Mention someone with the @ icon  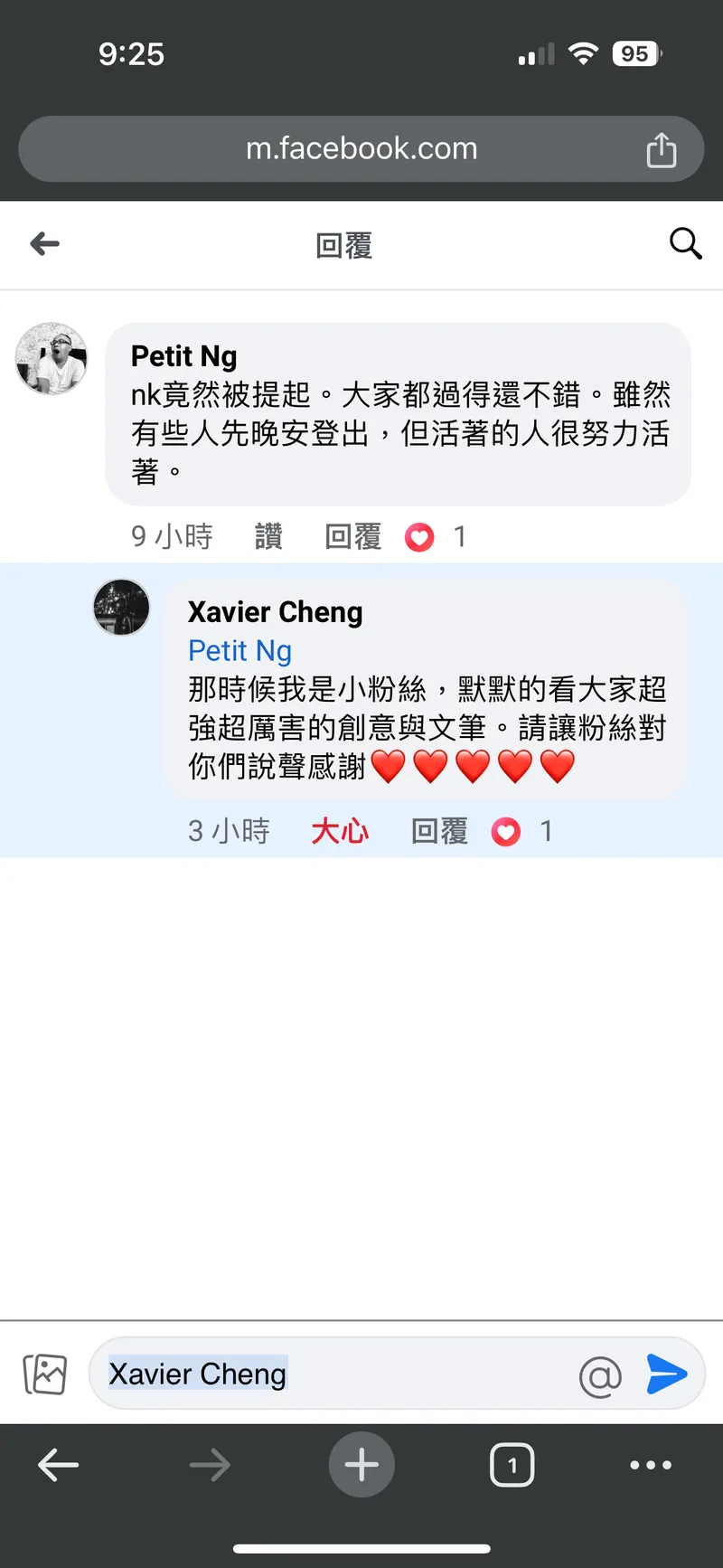point(600,1376)
